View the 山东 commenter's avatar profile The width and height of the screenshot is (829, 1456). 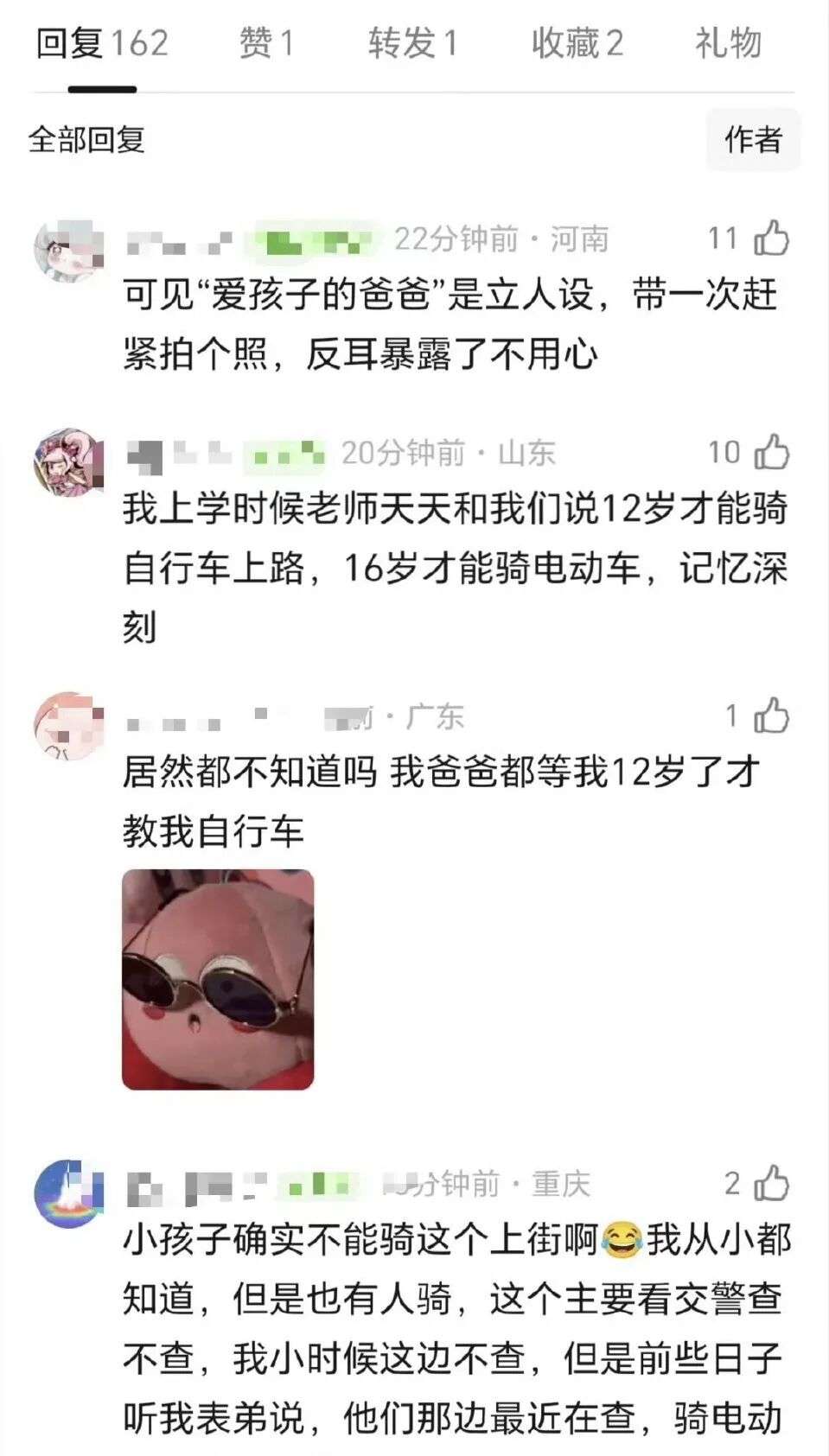(x=68, y=462)
